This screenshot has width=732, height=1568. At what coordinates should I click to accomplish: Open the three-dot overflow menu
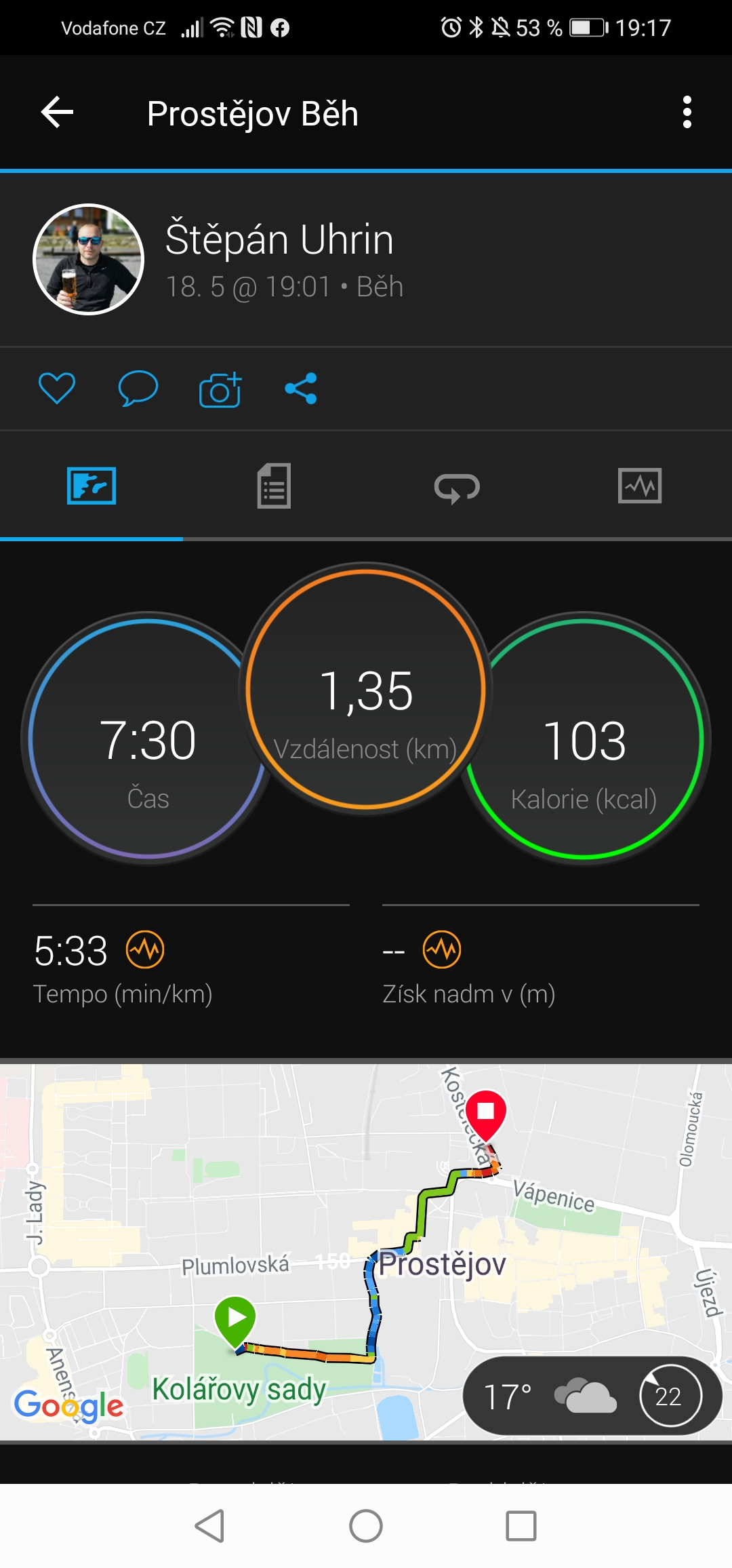[687, 112]
